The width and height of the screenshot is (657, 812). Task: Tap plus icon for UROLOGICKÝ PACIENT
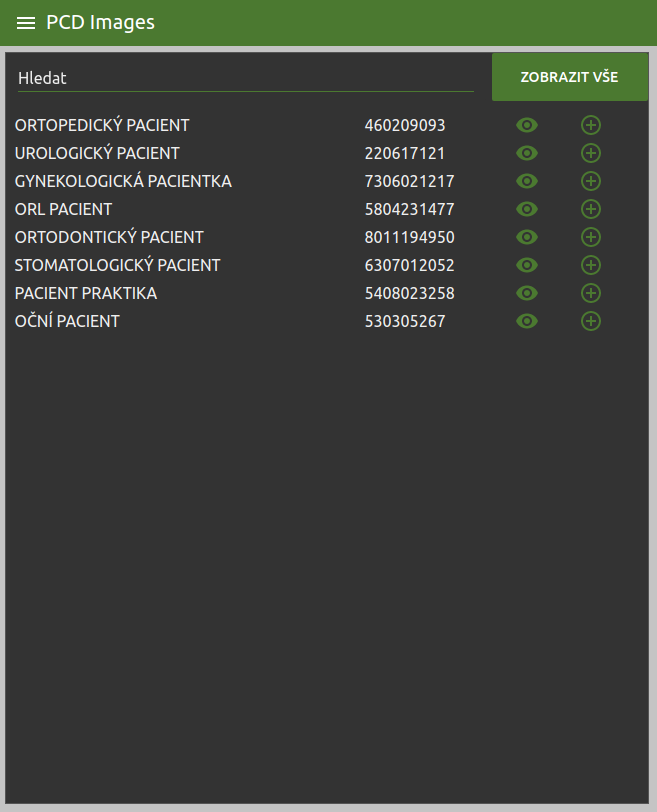tap(591, 153)
